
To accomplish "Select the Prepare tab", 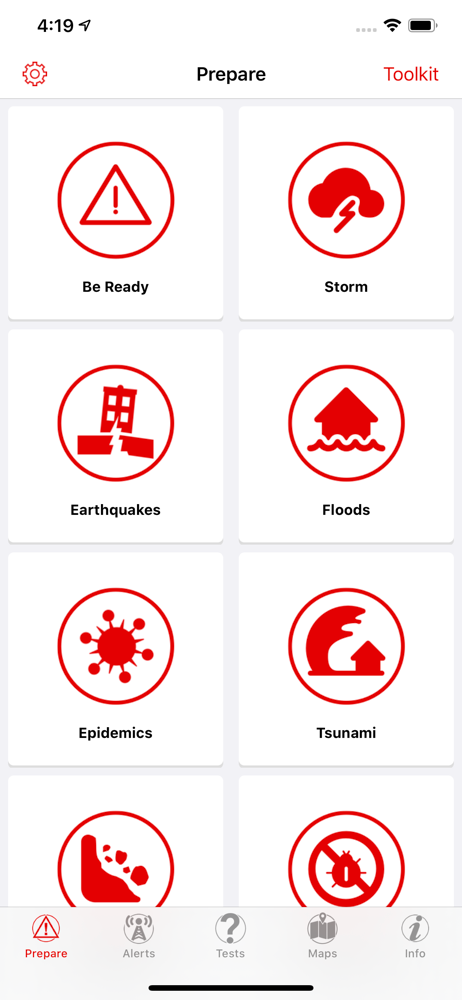I will [x=46, y=936].
